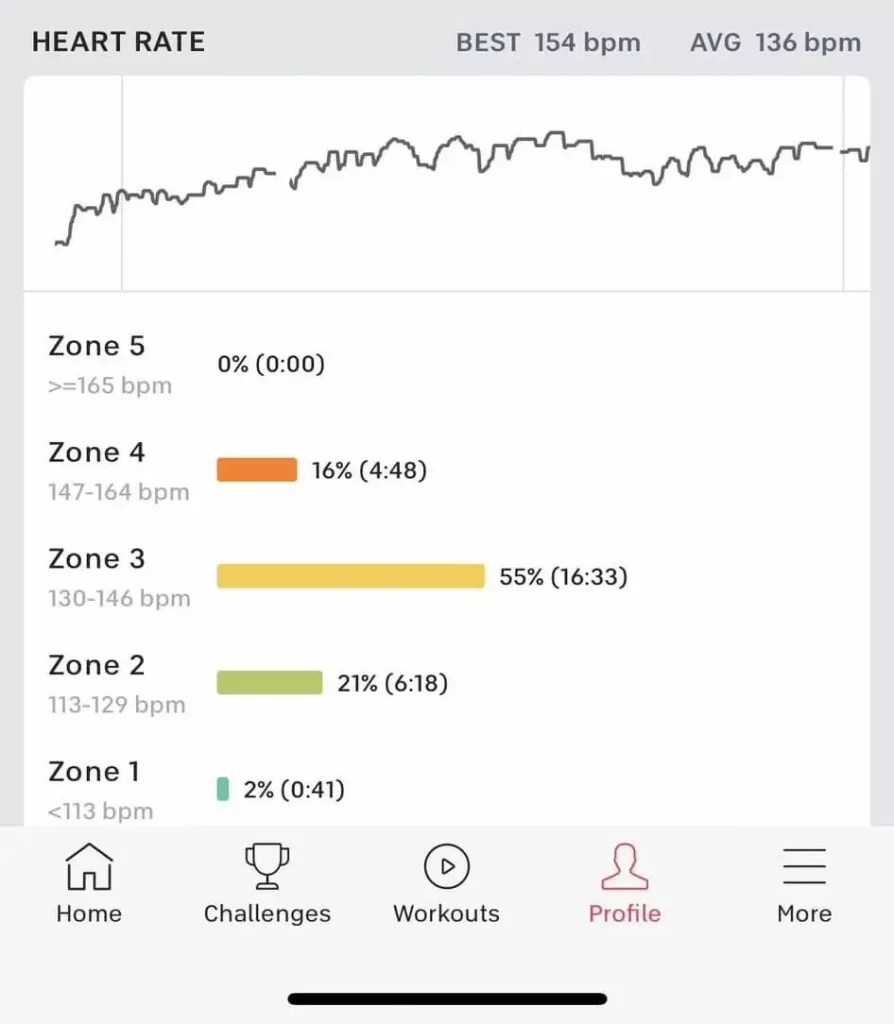Open the Workouts tab
This screenshot has height=1024, width=894.
pyautogui.click(x=446, y=913)
